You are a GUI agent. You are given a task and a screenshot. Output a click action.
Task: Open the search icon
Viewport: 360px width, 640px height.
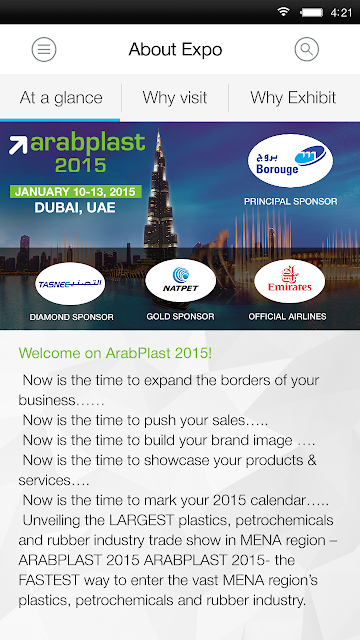(307, 50)
